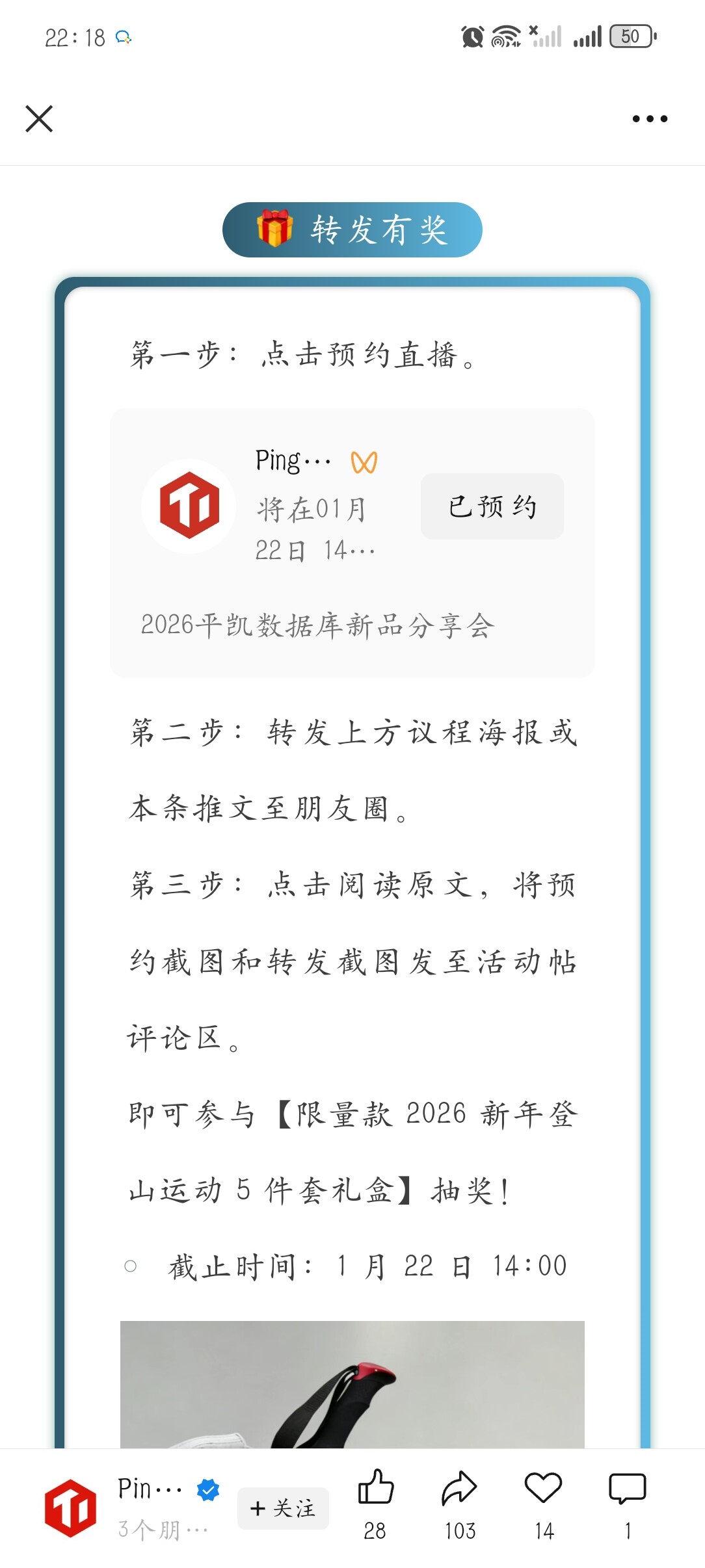The image size is (705, 1568).
Task: Tap the 已预约 live reservation button
Action: (492, 506)
